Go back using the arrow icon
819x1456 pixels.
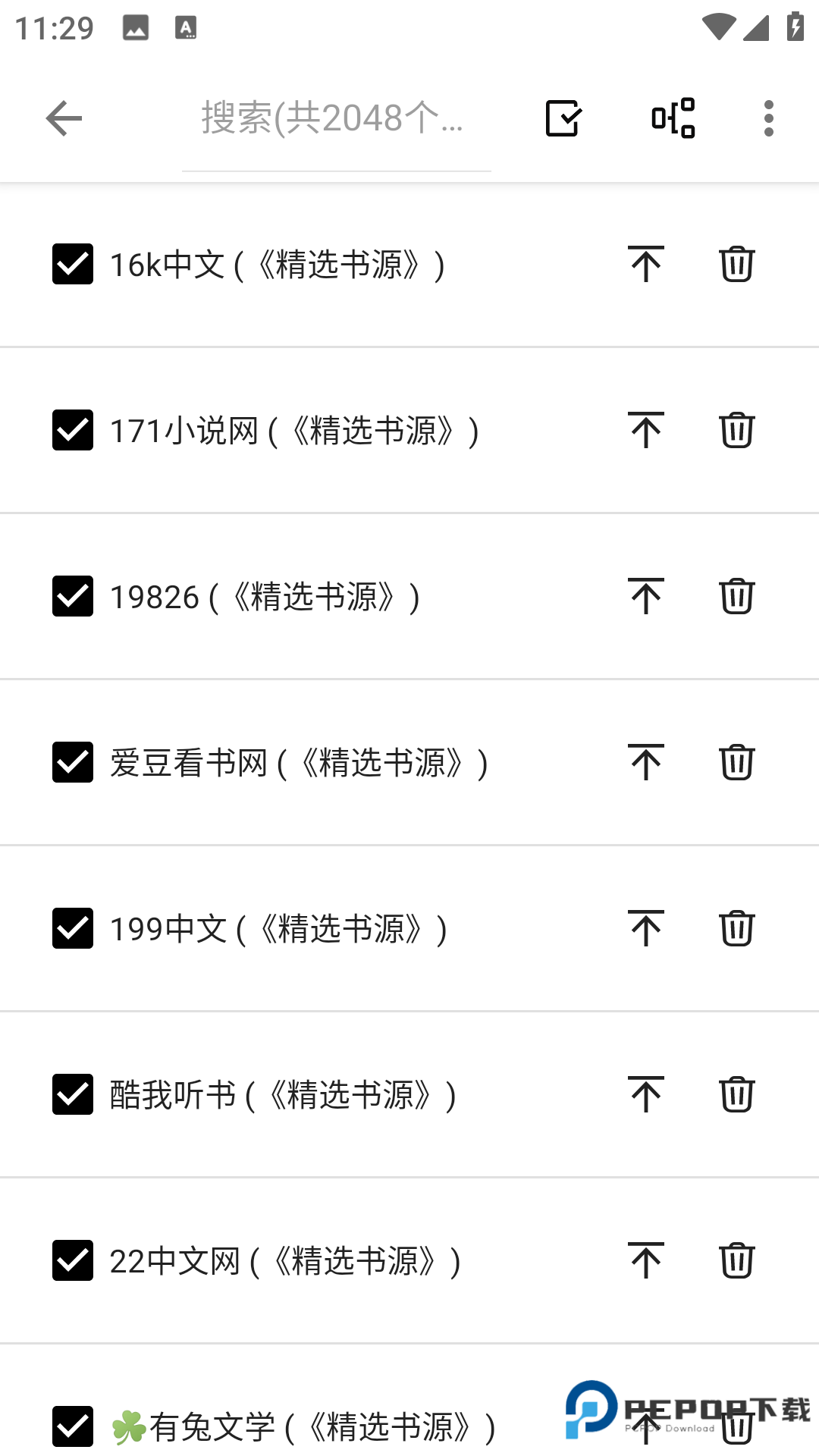tap(64, 118)
